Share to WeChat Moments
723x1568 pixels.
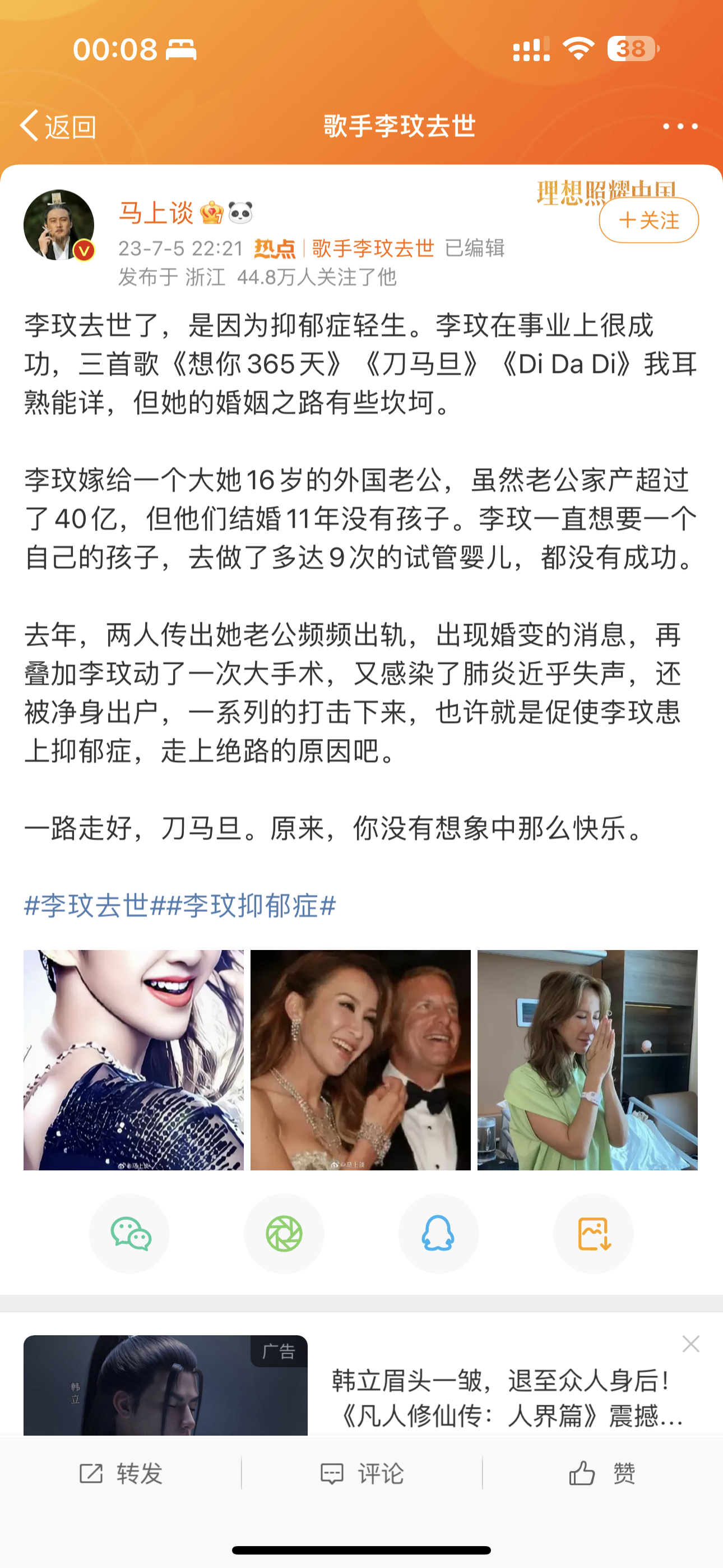point(284,1234)
